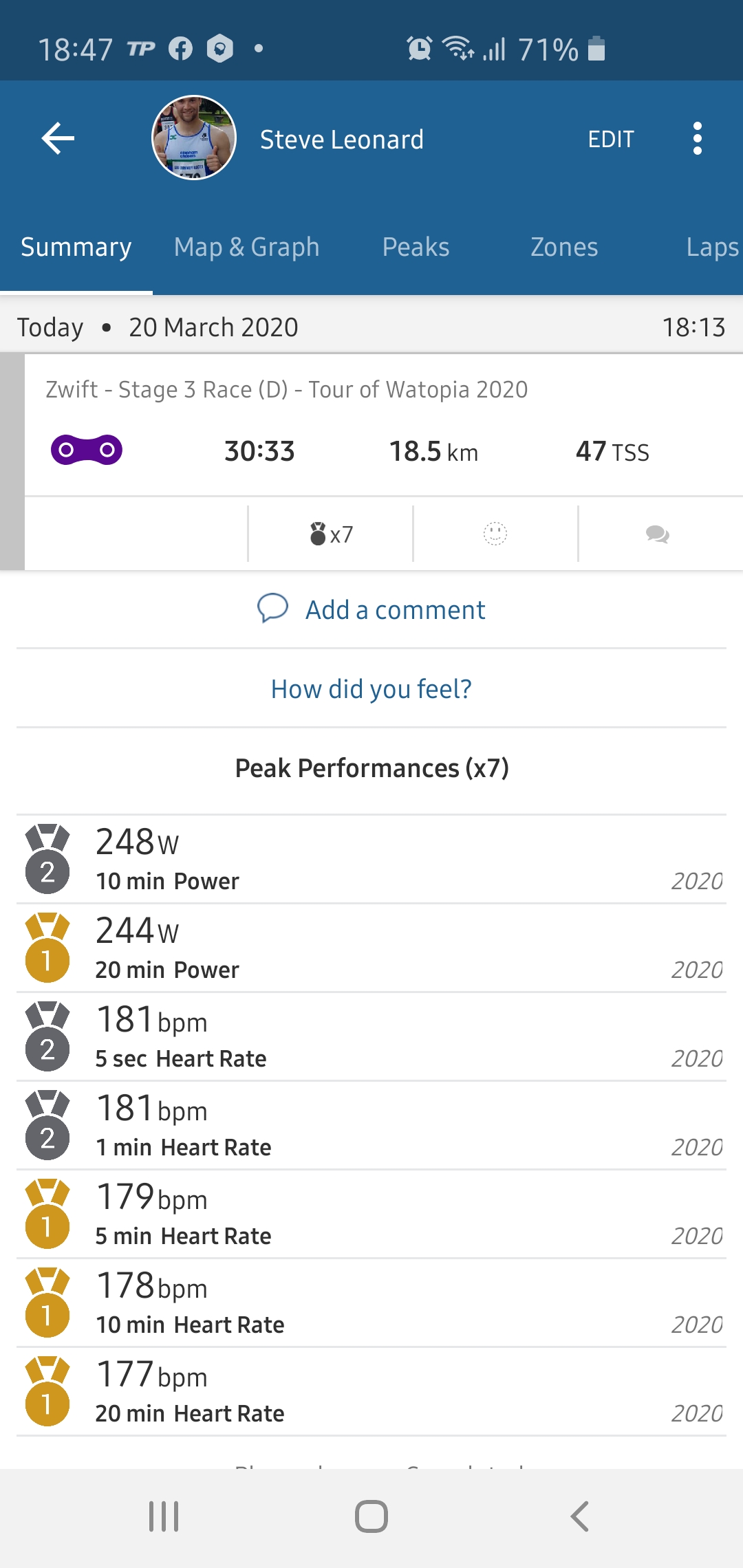Open the three-dot overflow menu
This screenshot has height=1568, width=743.
coord(697,138)
